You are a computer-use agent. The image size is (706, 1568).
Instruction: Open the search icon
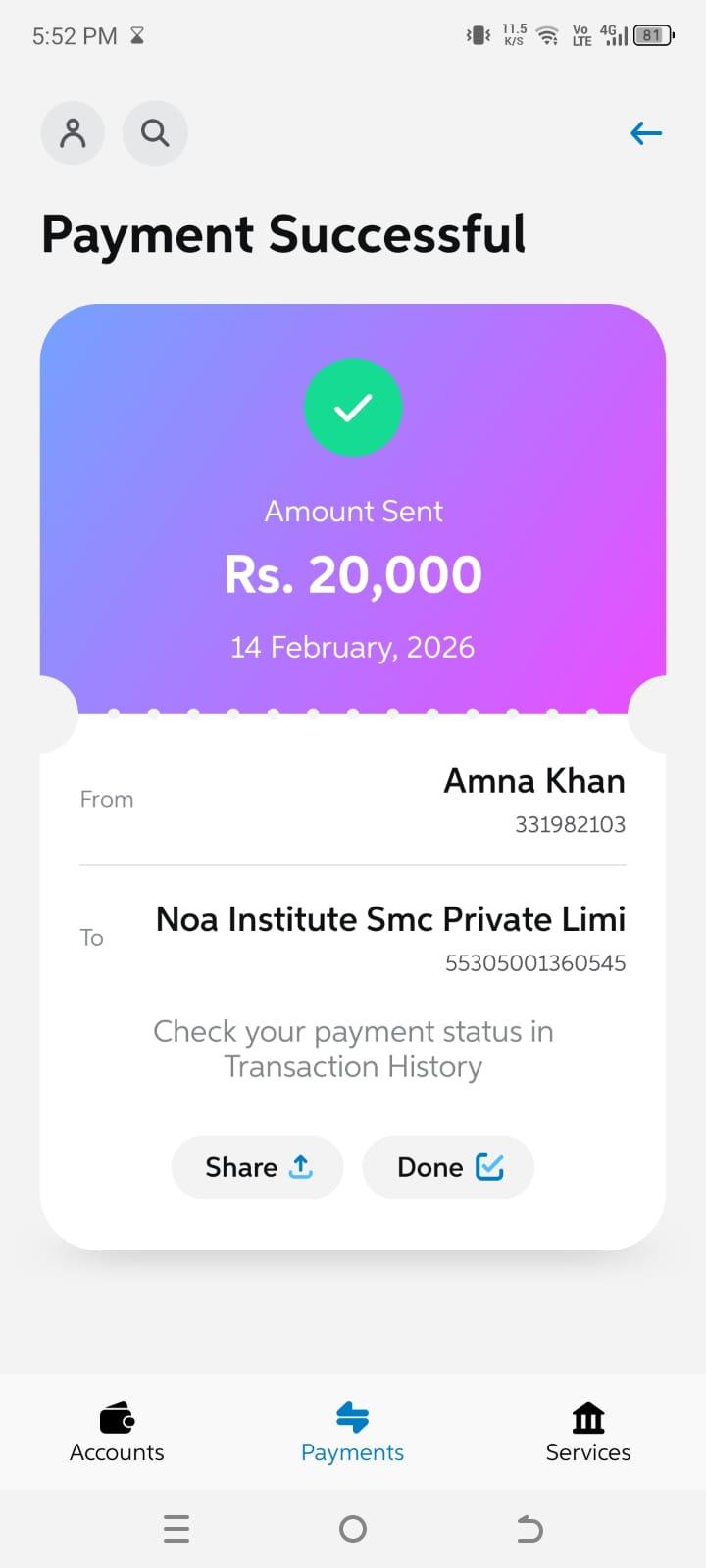[x=155, y=133]
